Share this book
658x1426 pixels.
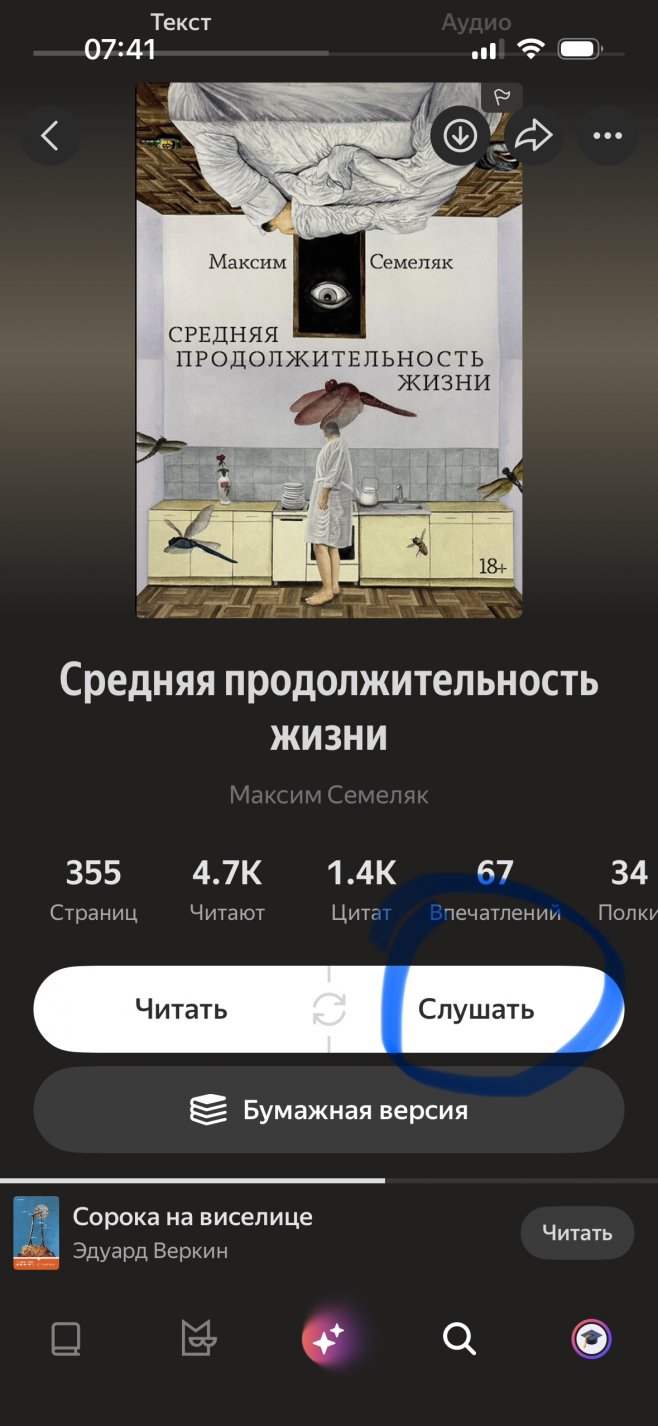click(534, 135)
